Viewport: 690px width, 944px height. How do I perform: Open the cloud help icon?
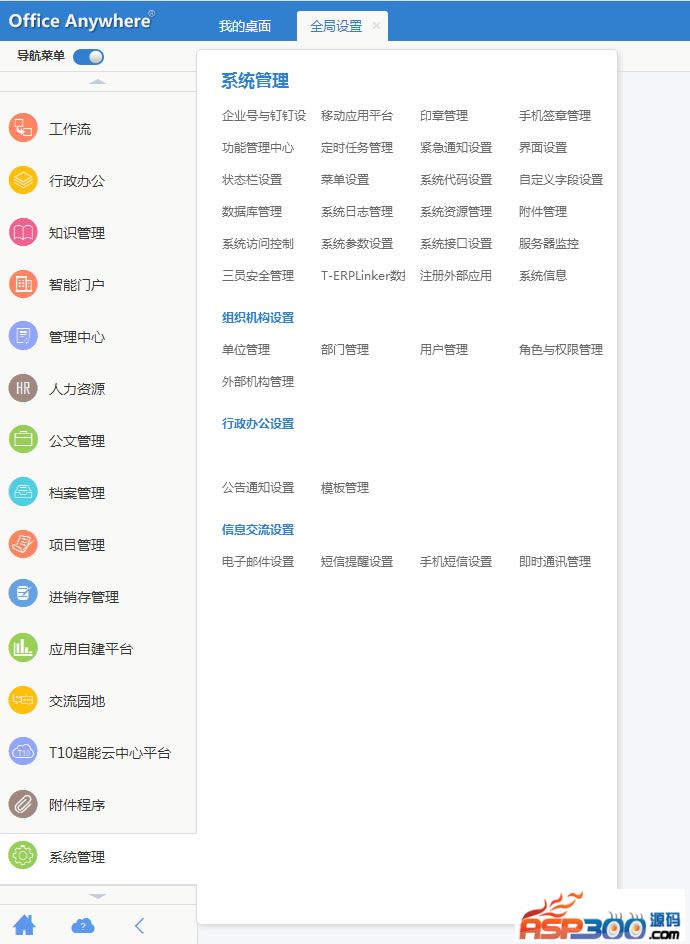tap(82, 925)
